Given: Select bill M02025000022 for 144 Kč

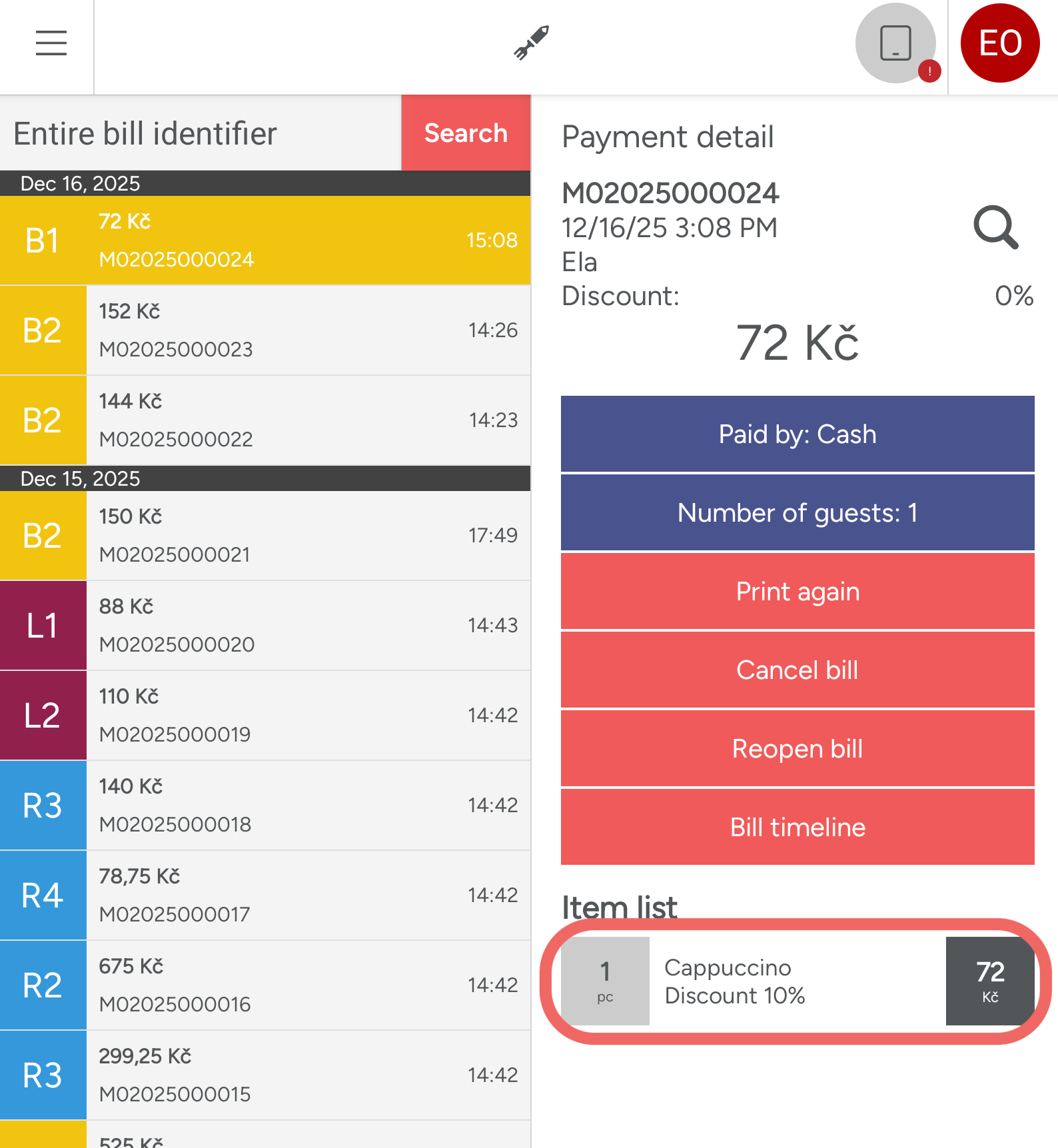Looking at the screenshot, I should (266, 420).
